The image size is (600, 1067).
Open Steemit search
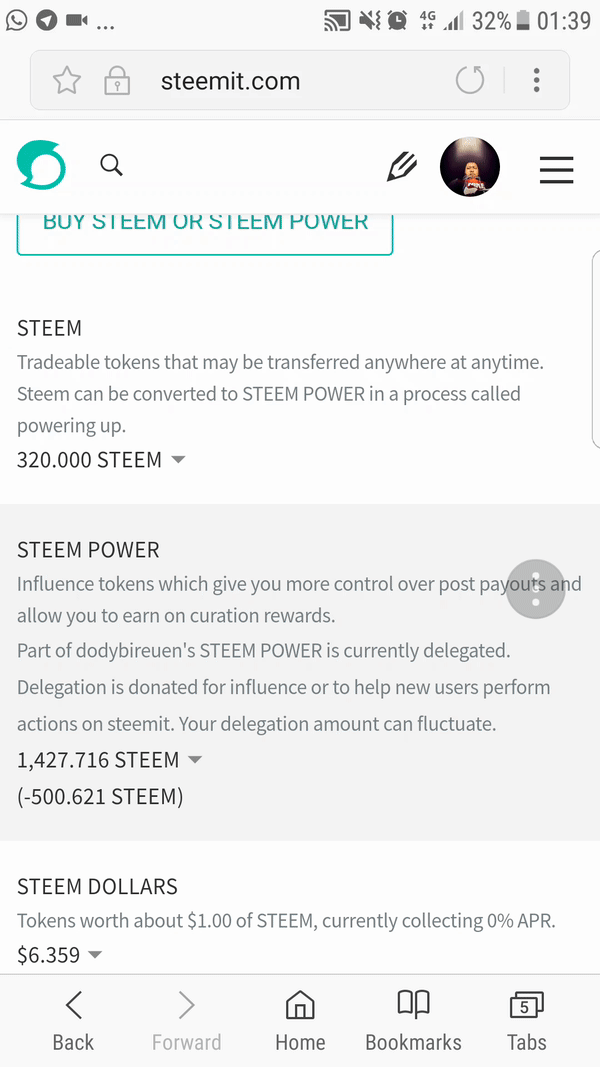tap(112, 165)
